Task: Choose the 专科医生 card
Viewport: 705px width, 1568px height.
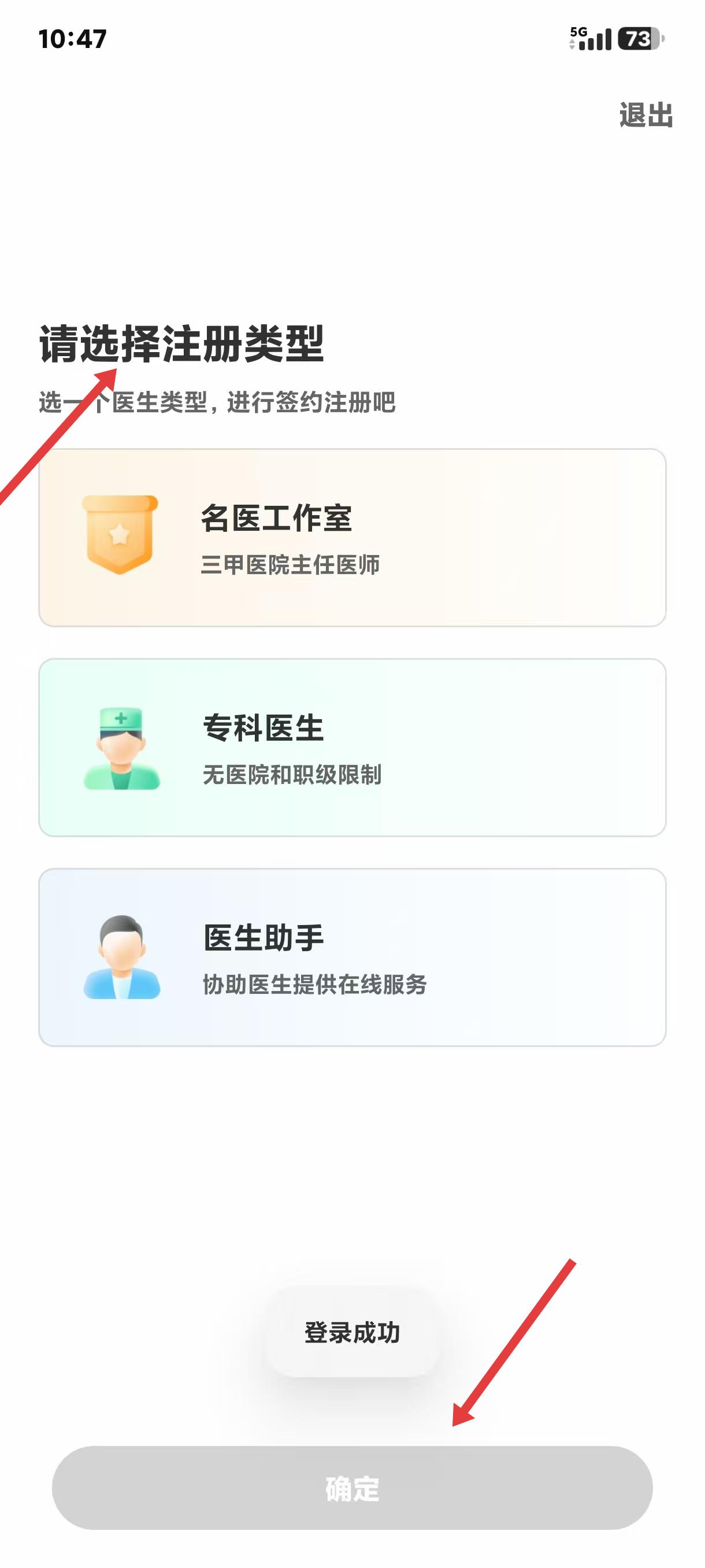Action: (x=352, y=748)
